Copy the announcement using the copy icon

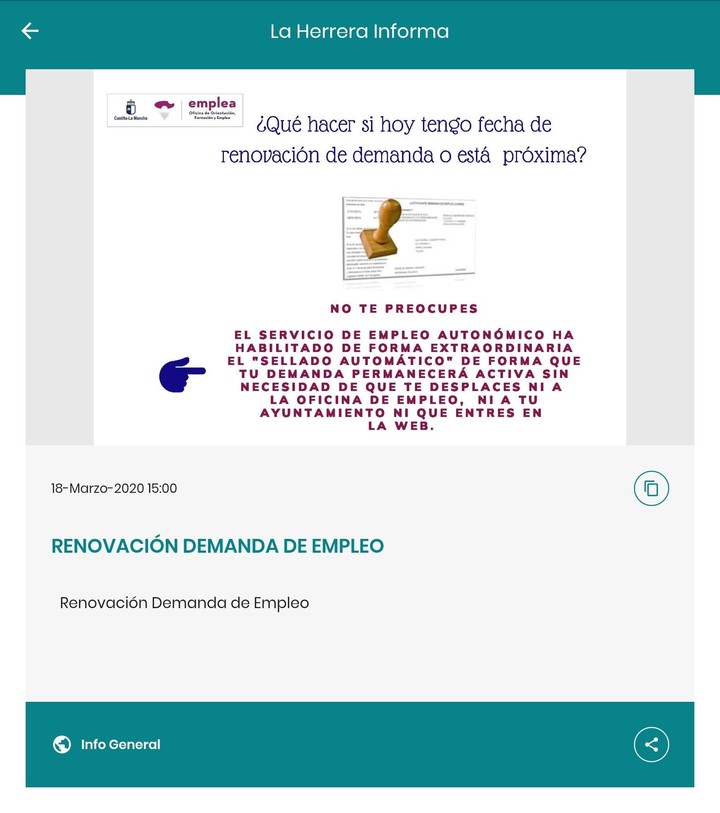coord(651,489)
